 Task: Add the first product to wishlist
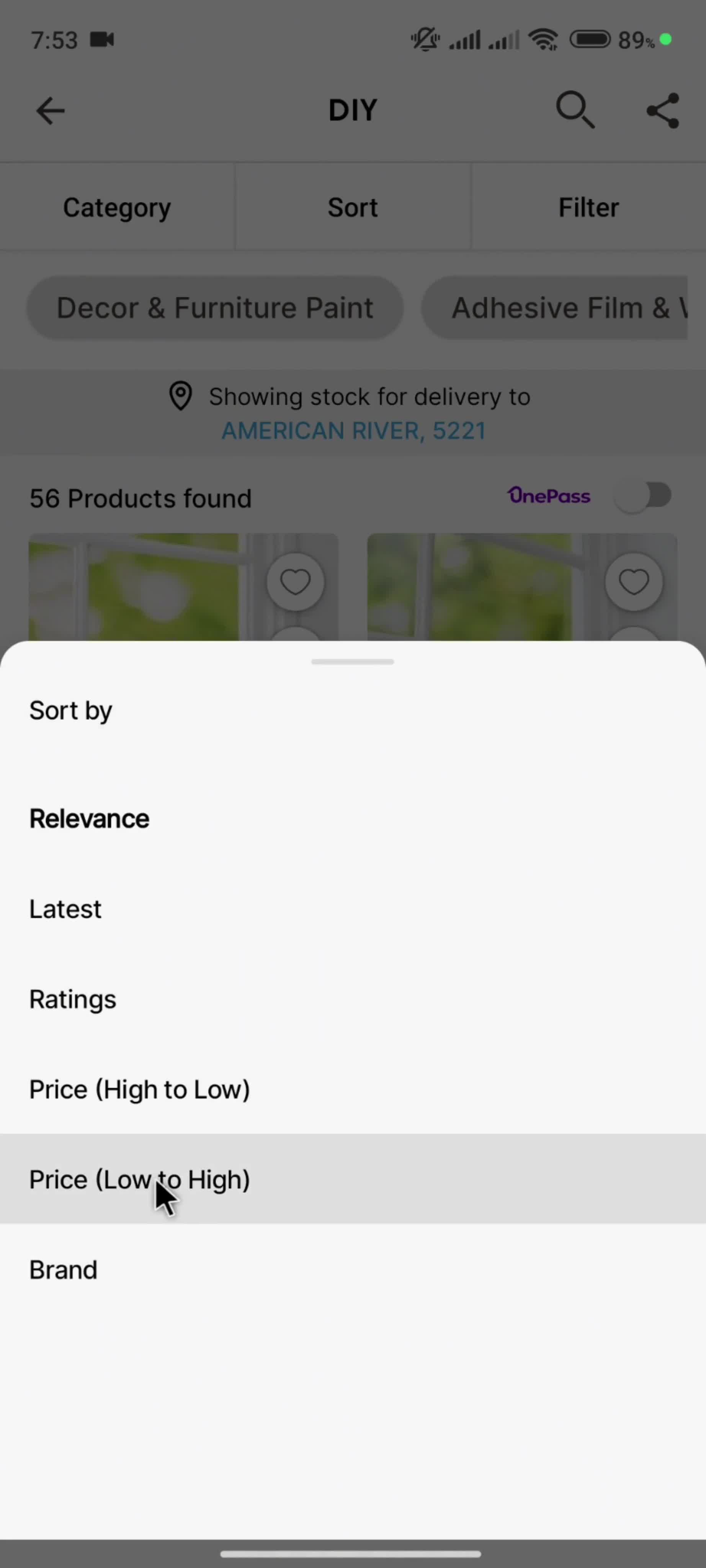295,582
